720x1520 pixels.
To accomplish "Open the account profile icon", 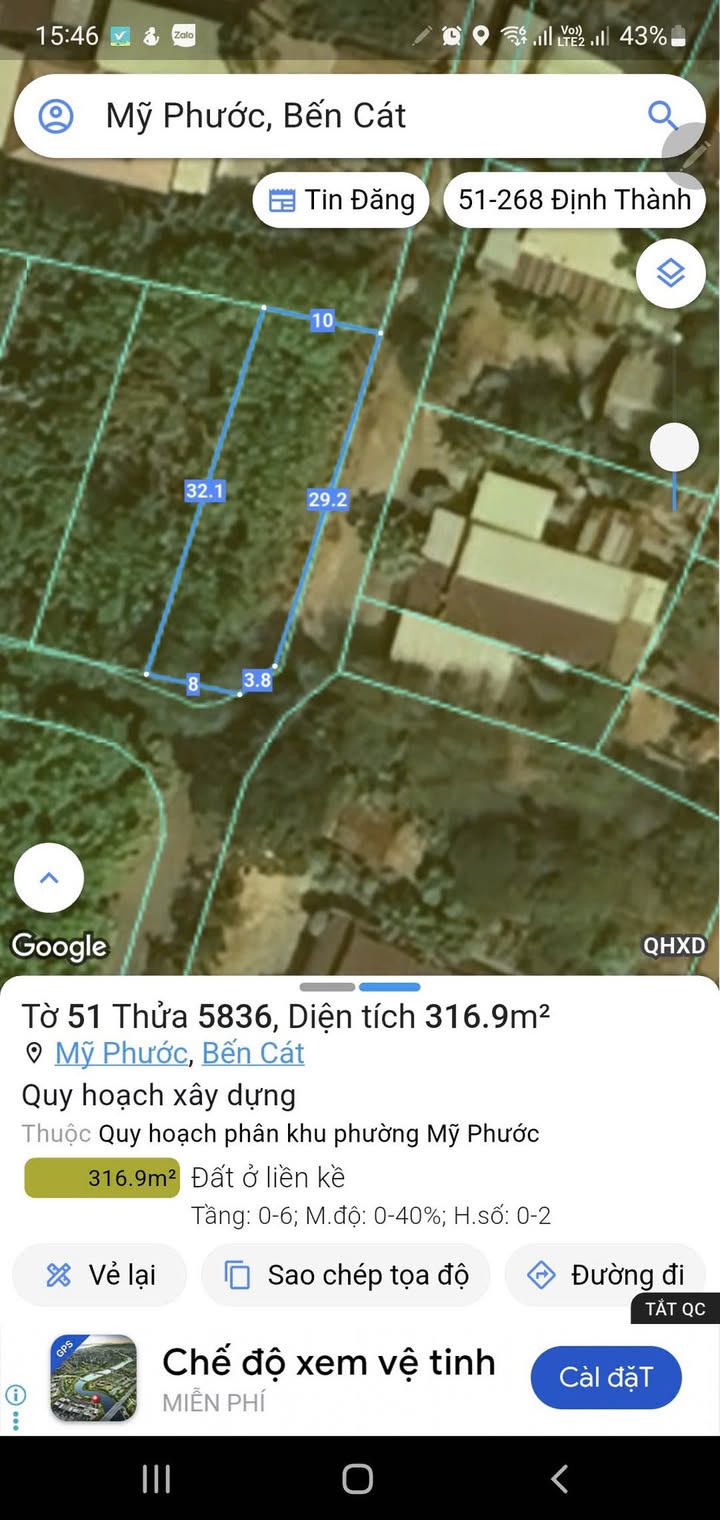I will point(56,116).
